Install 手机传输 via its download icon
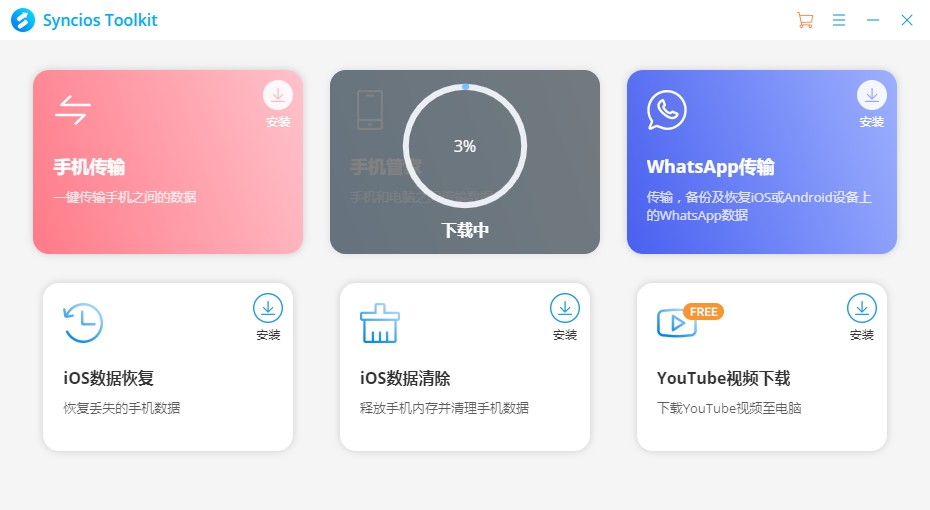 [x=278, y=96]
